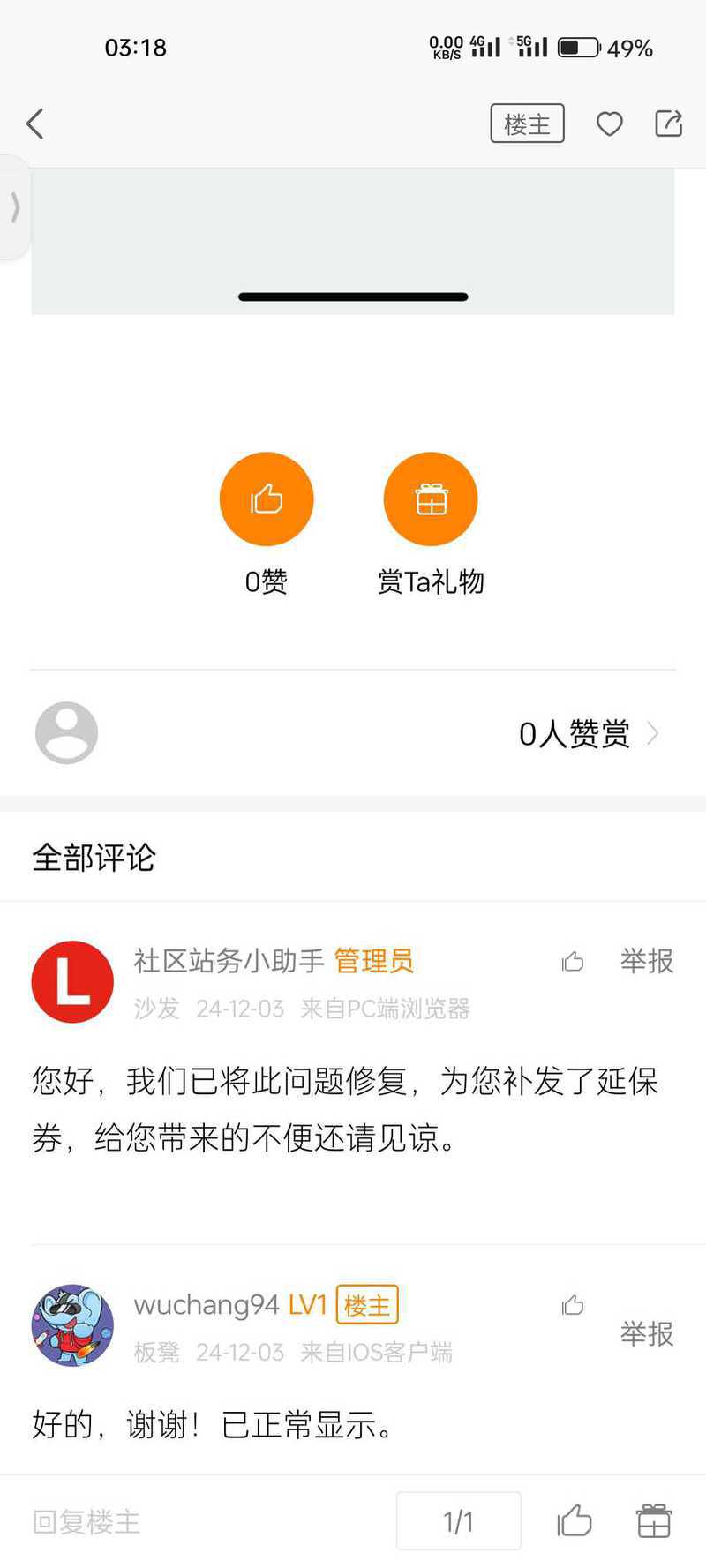Filter replies by tapping 楼主 button

(x=527, y=124)
